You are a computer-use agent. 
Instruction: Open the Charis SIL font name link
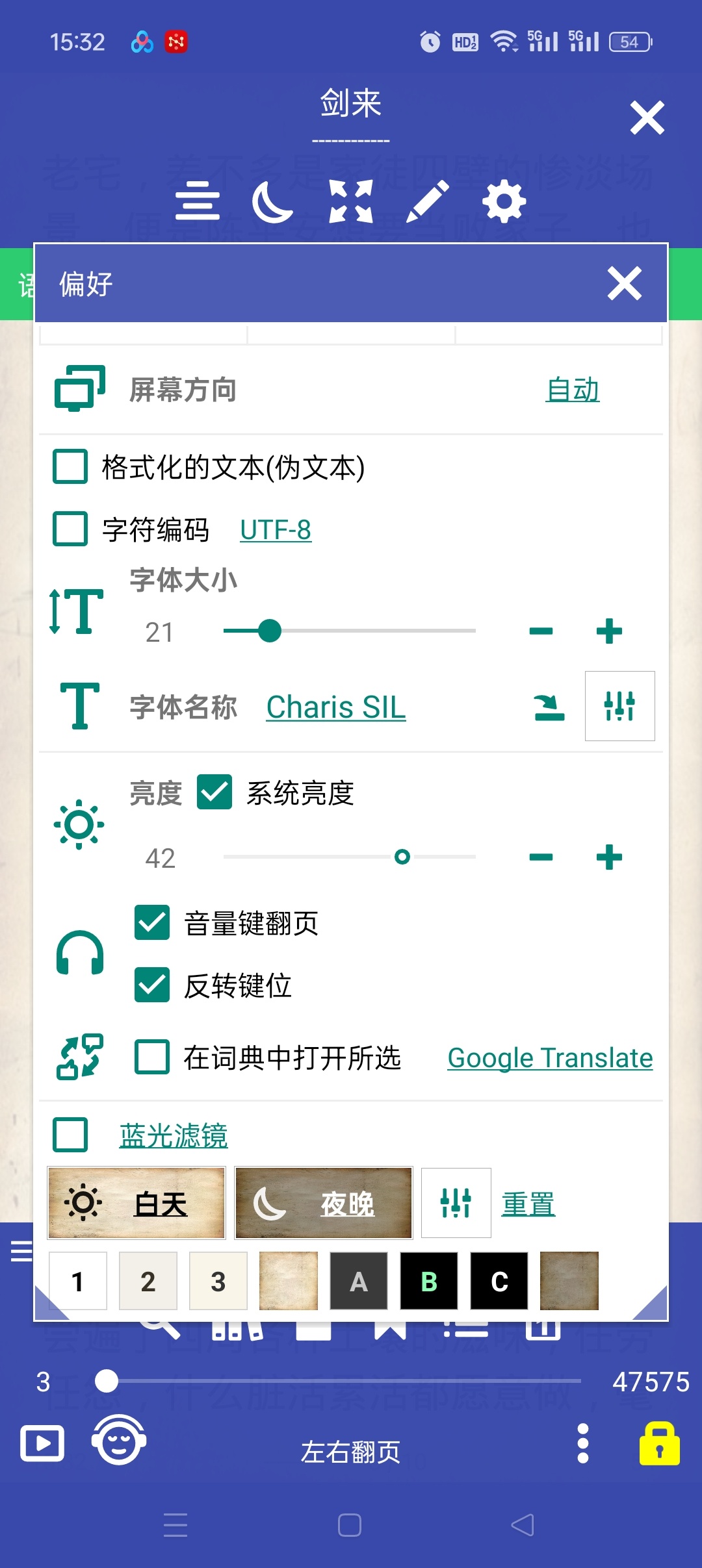[x=336, y=707]
